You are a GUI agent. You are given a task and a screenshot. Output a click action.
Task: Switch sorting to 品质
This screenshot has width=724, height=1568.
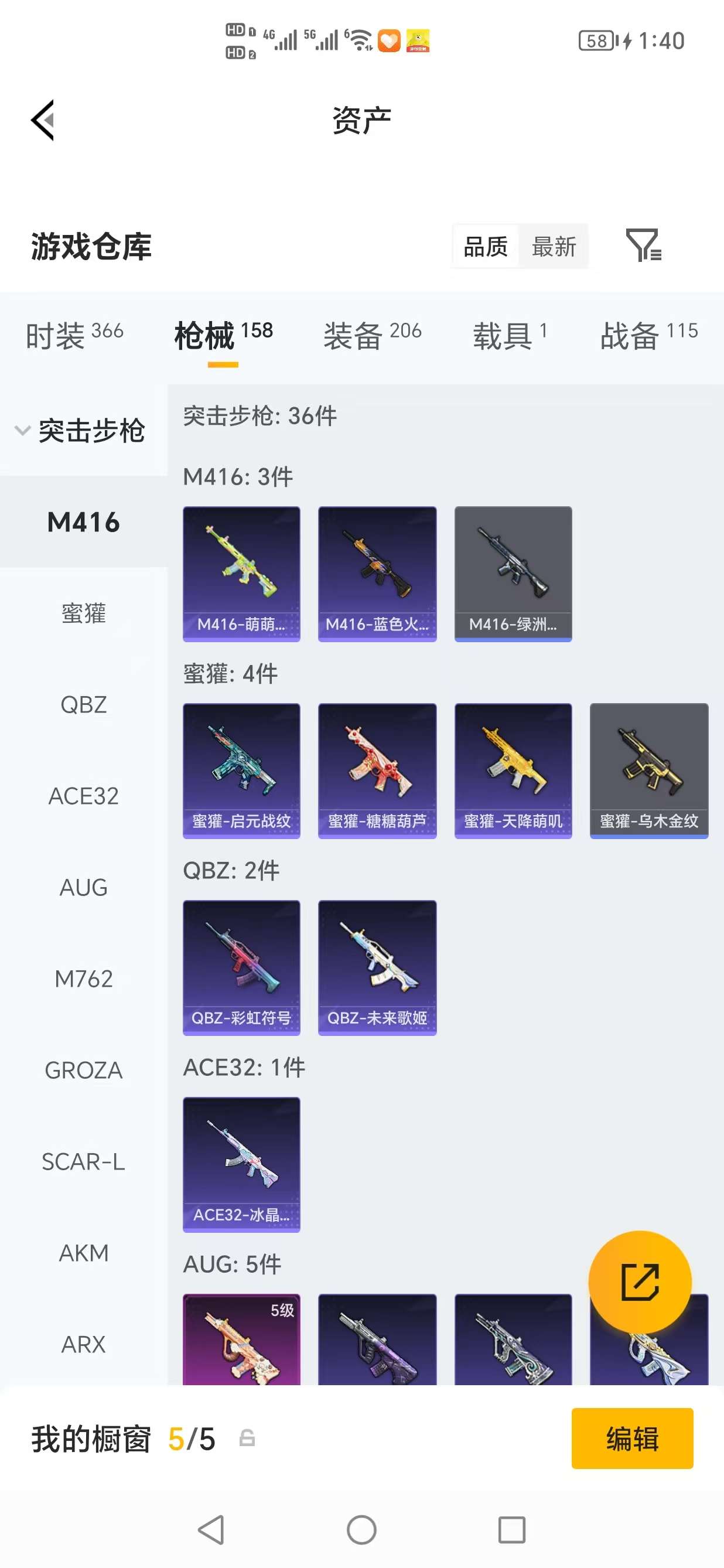pyautogui.click(x=486, y=247)
